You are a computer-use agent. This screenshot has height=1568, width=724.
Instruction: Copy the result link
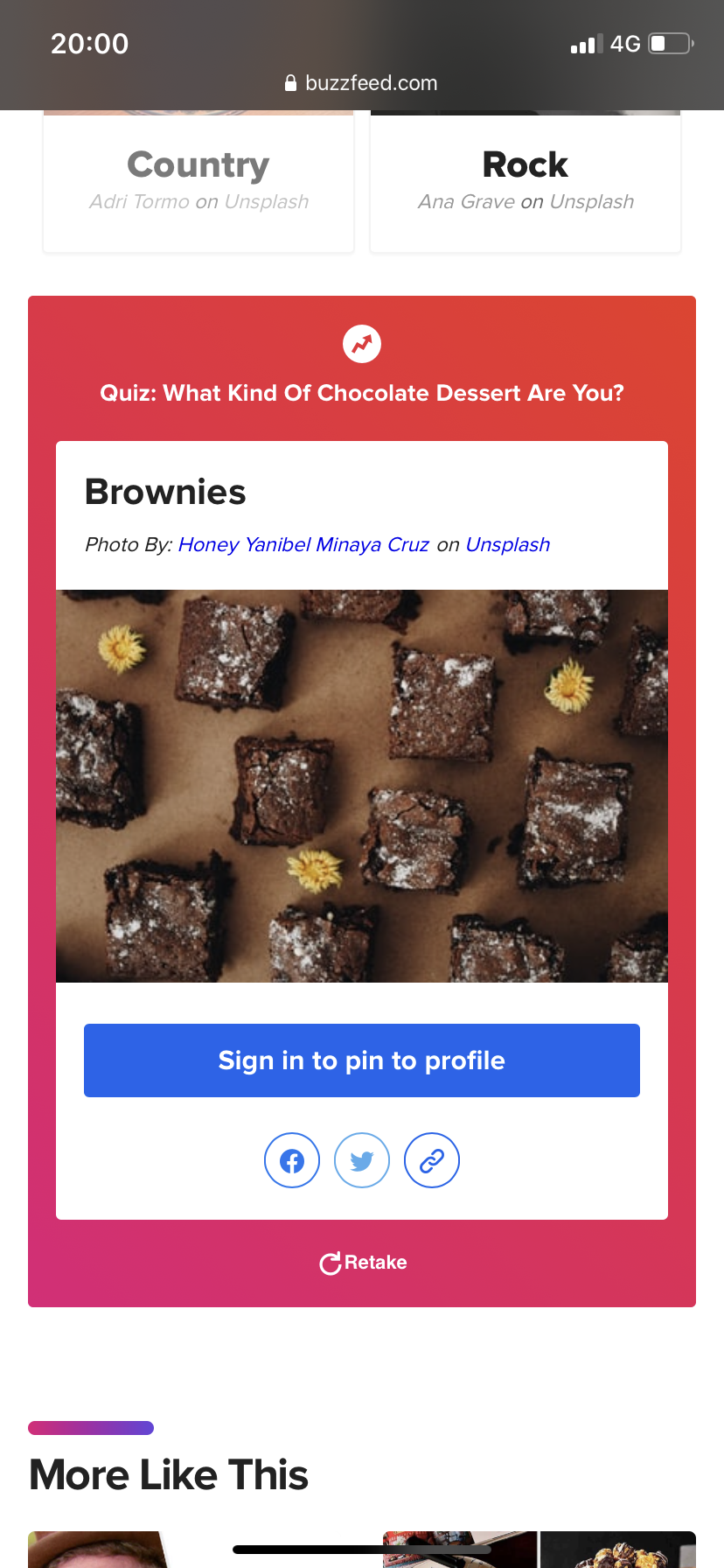[432, 1160]
